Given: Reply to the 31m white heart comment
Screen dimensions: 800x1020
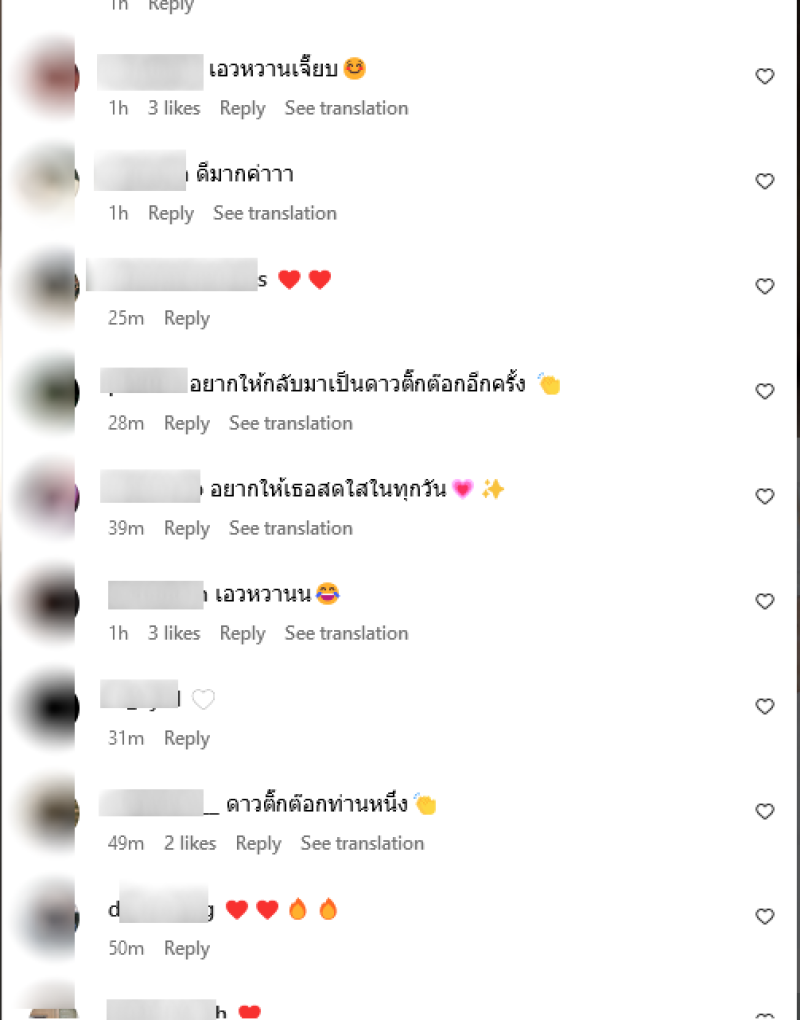Looking at the screenshot, I should click(x=186, y=738).
